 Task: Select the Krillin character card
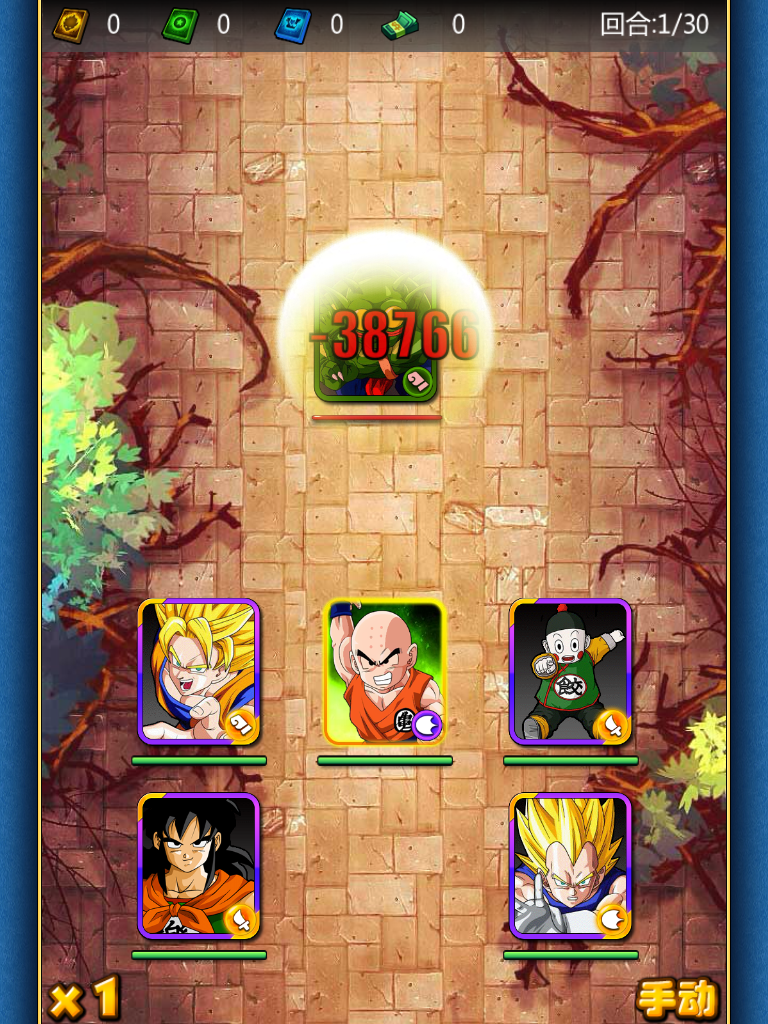(x=384, y=672)
